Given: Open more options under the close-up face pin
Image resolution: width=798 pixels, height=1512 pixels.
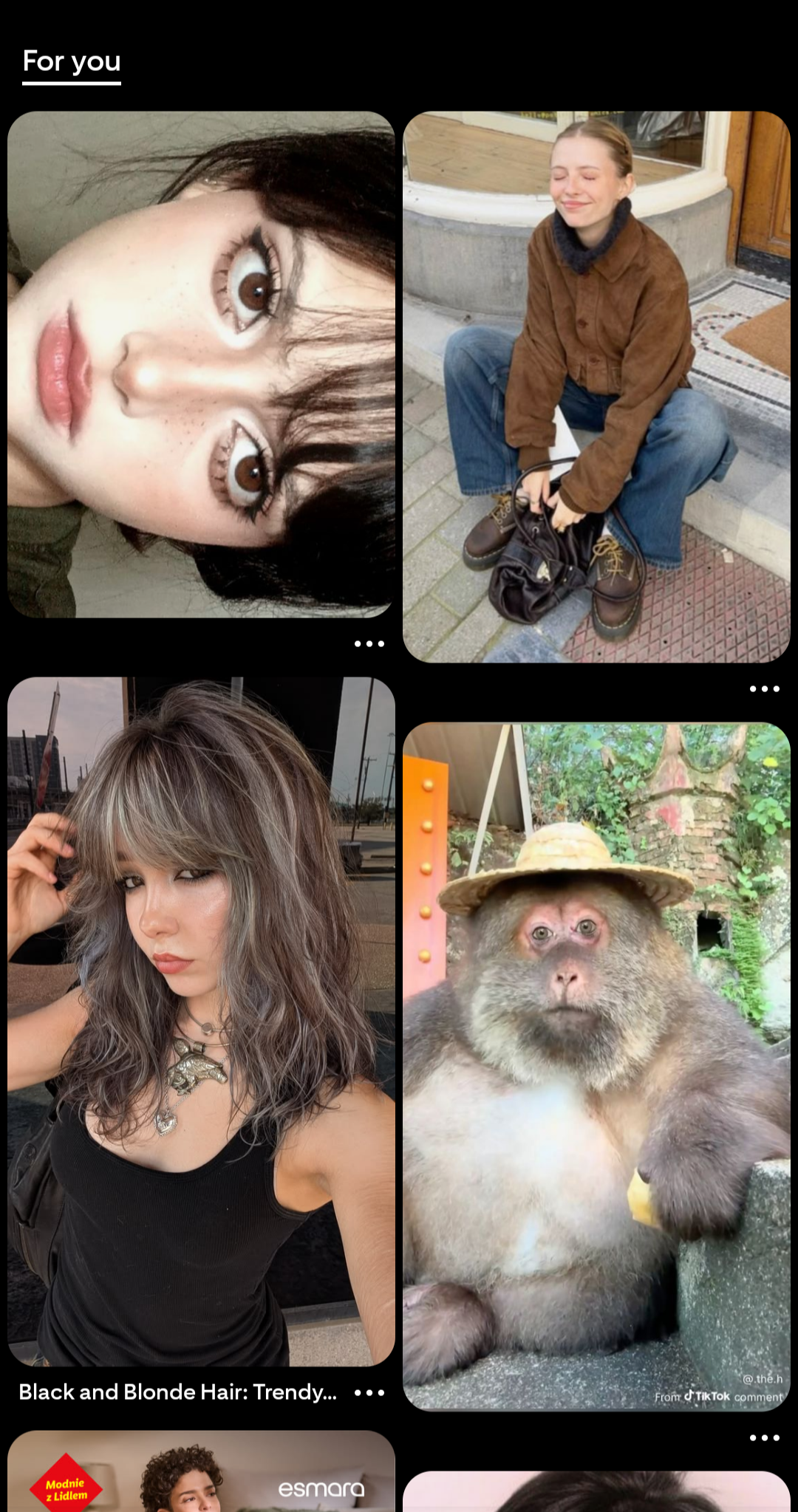Looking at the screenshot, I should click(x=369, y=644).
